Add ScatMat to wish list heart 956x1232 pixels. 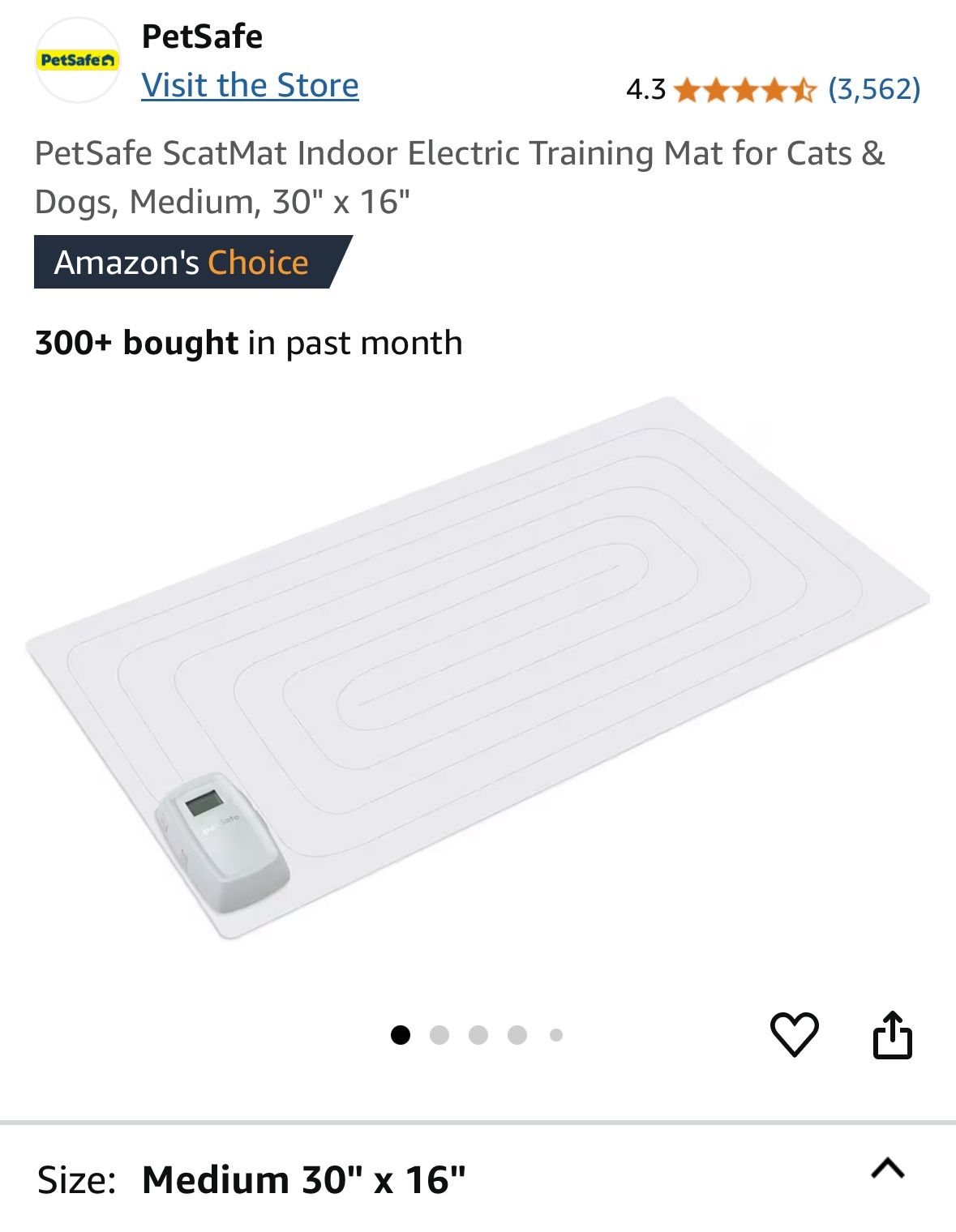793,1034
